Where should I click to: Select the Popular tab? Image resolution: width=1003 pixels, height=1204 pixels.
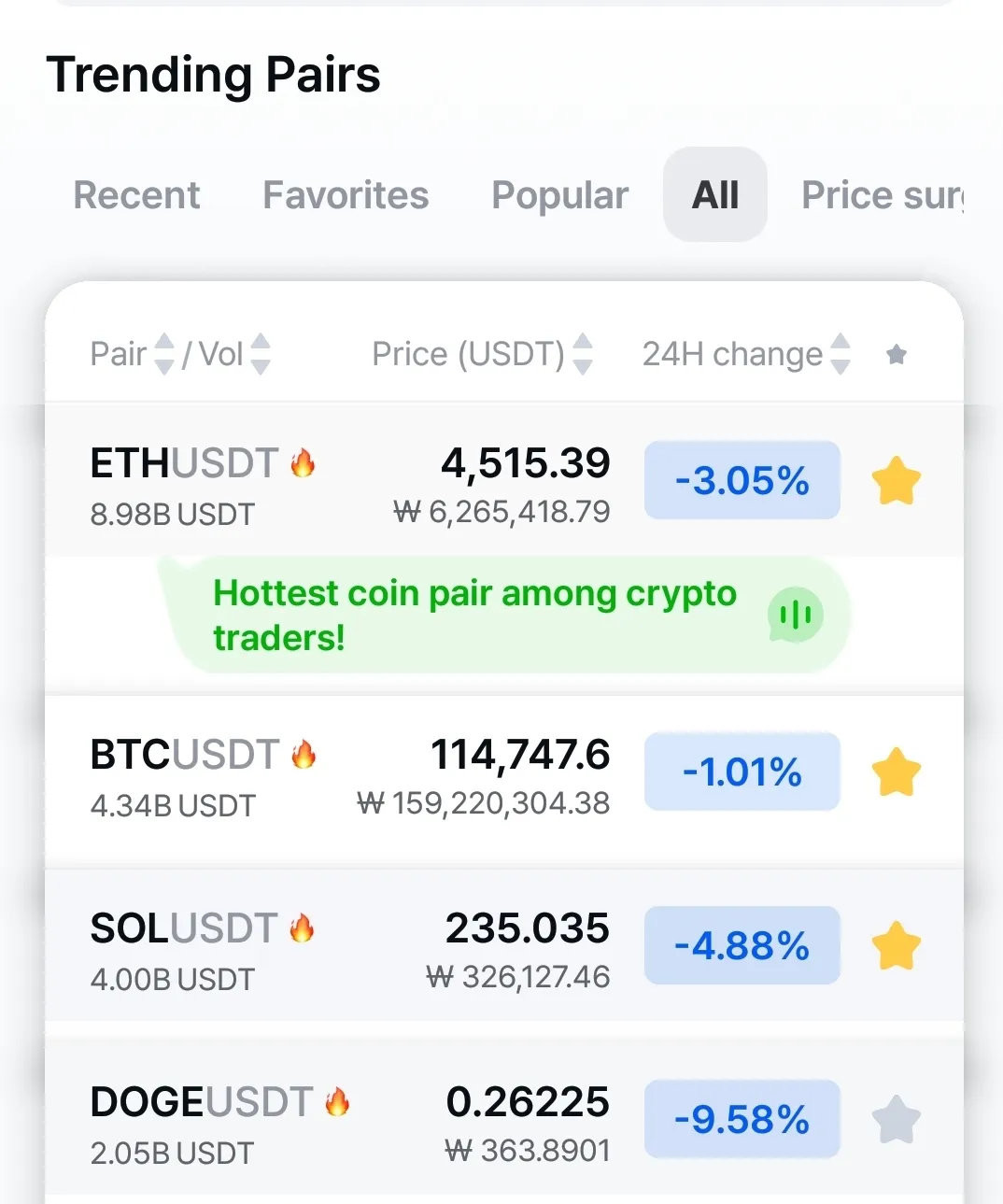click(559, 195)
